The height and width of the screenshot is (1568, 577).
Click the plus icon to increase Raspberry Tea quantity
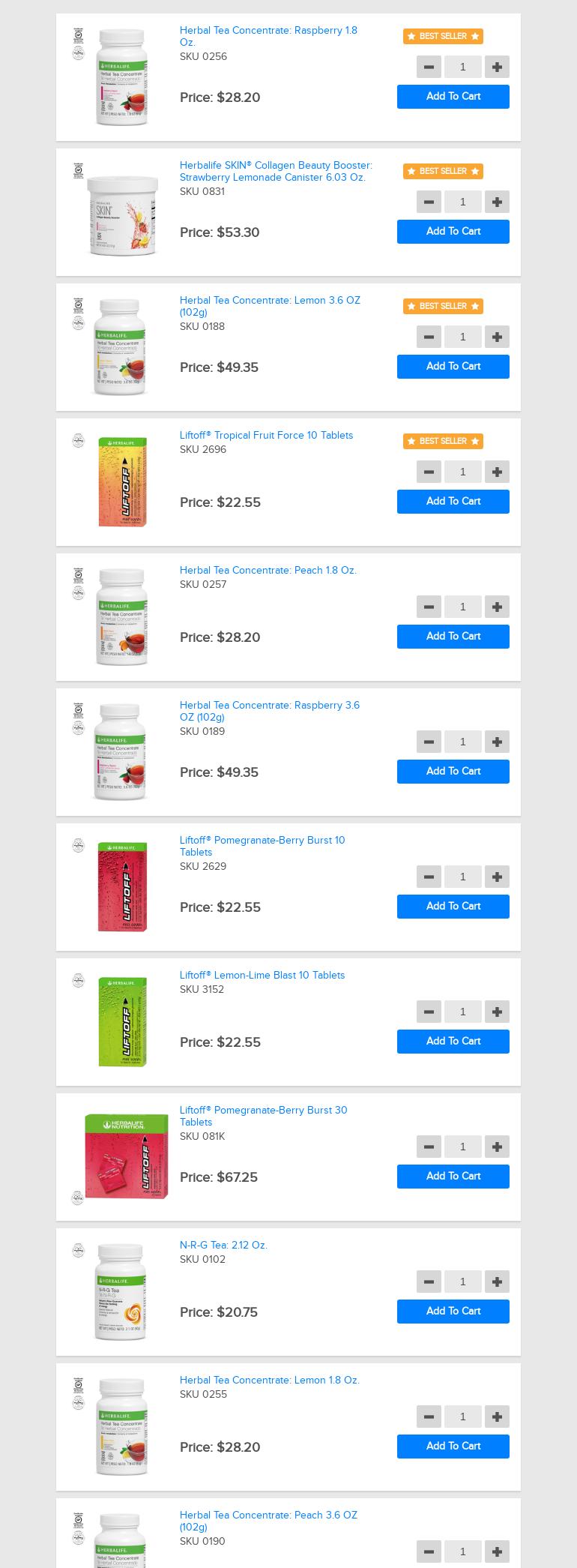pos(497,67)
